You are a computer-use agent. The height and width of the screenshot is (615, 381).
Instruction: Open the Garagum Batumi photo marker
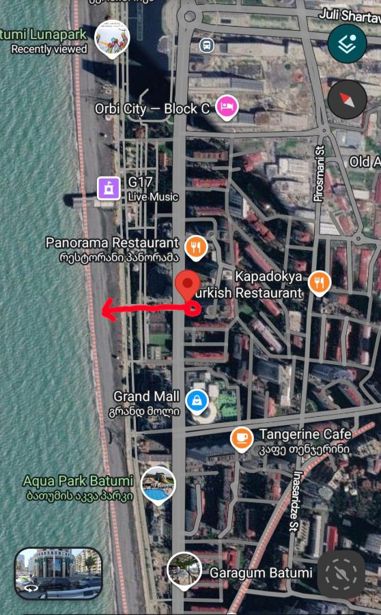184,571
